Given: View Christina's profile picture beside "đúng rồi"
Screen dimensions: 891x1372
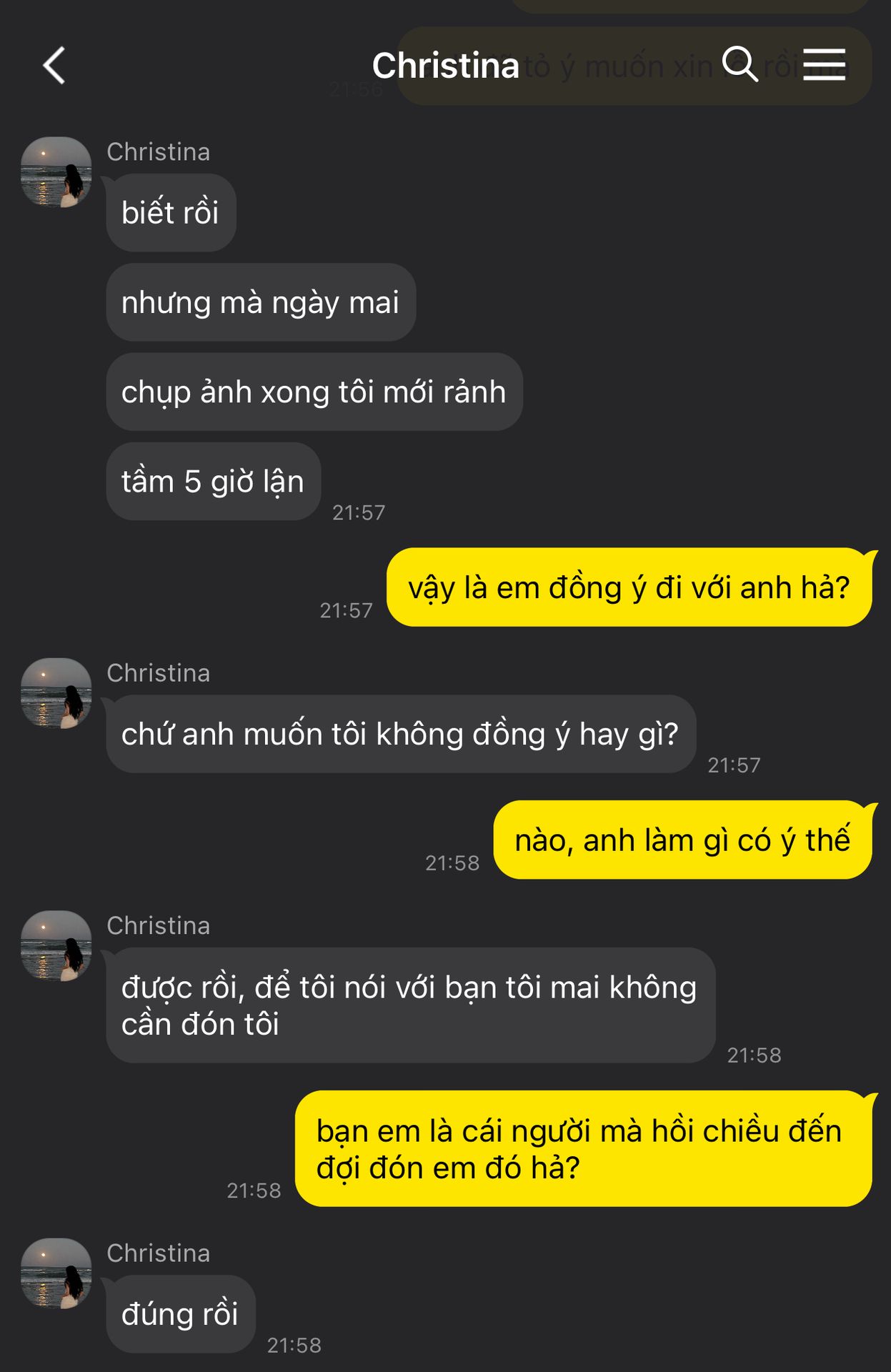Looking at the screenshot, I should pyautogui.click(x=56, y=1273).
